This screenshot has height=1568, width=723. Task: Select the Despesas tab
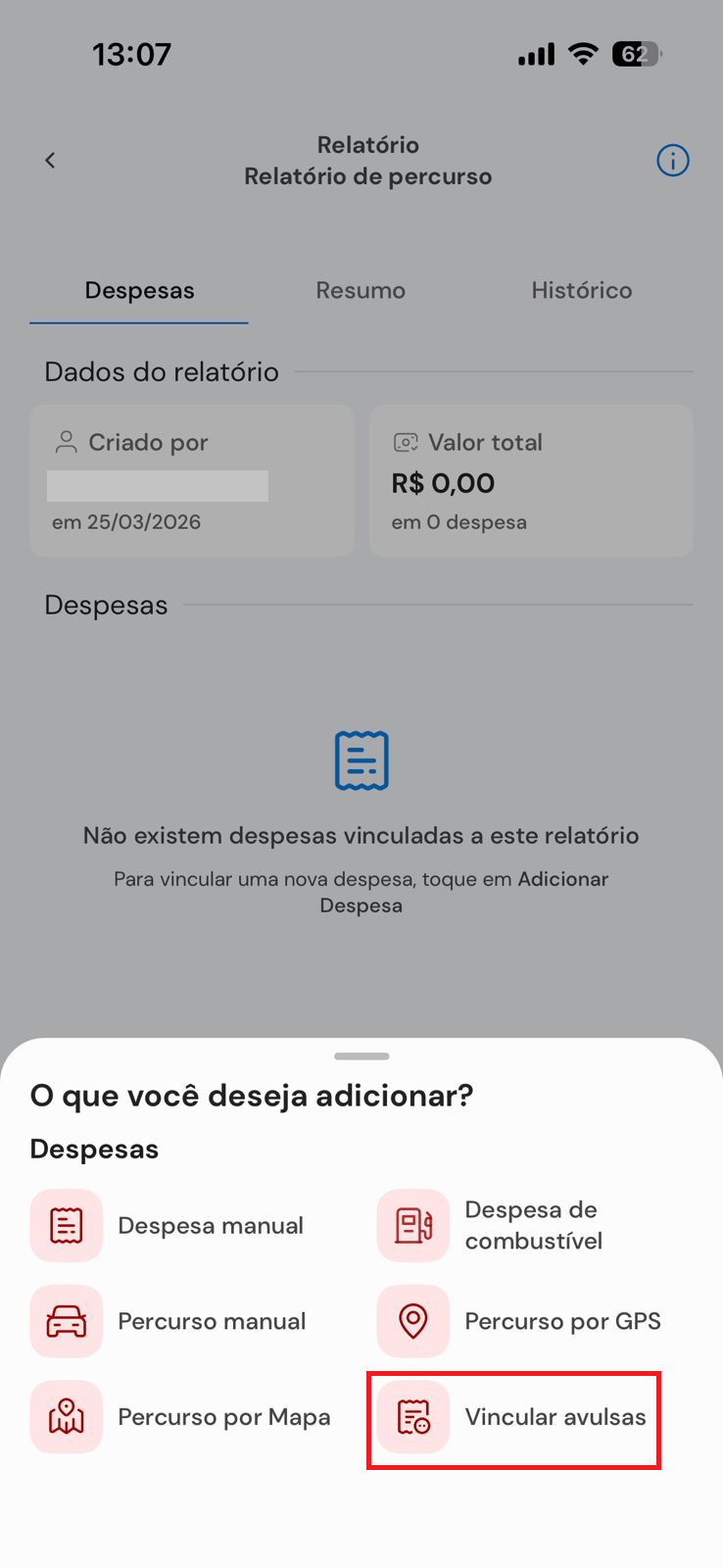[139, 291]
